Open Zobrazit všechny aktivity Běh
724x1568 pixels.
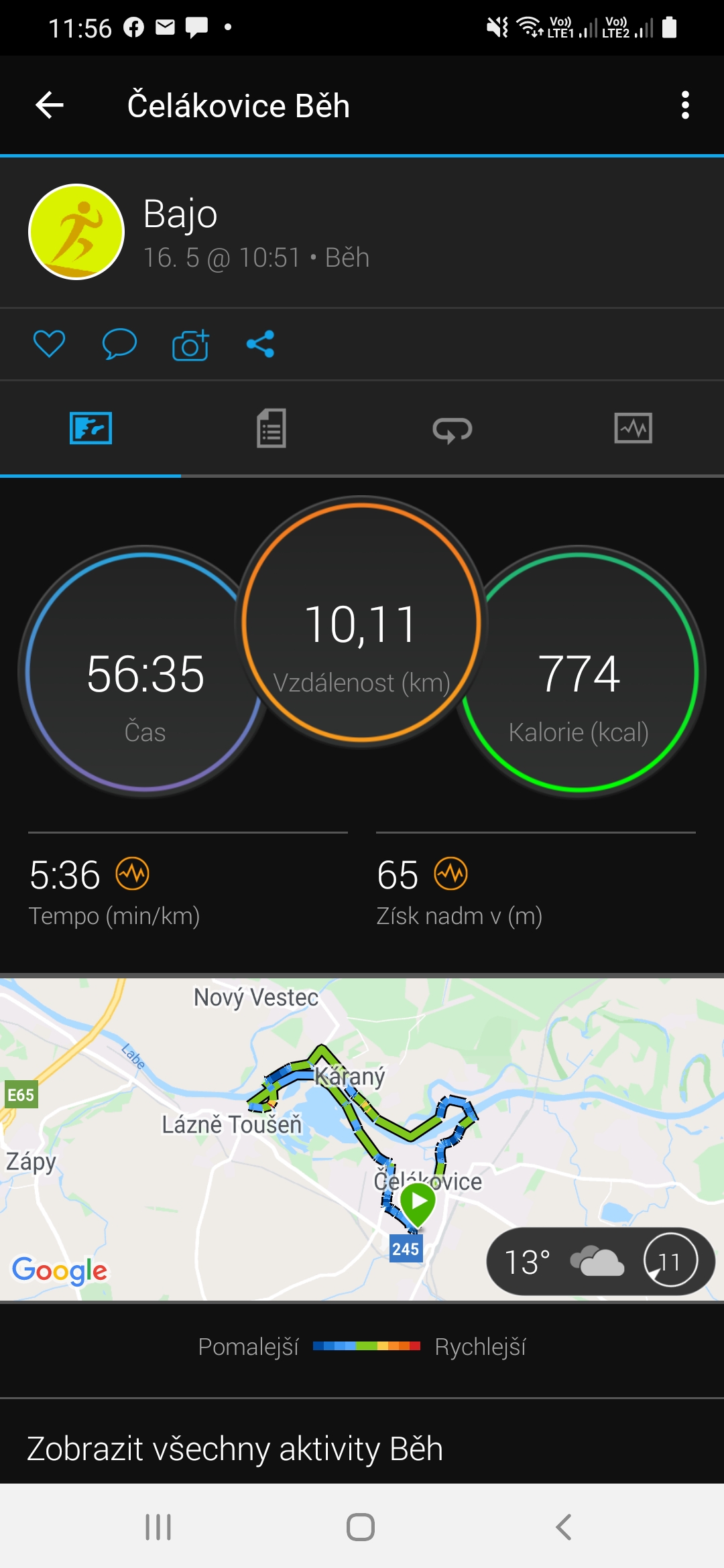click(x=235, y=1449)
